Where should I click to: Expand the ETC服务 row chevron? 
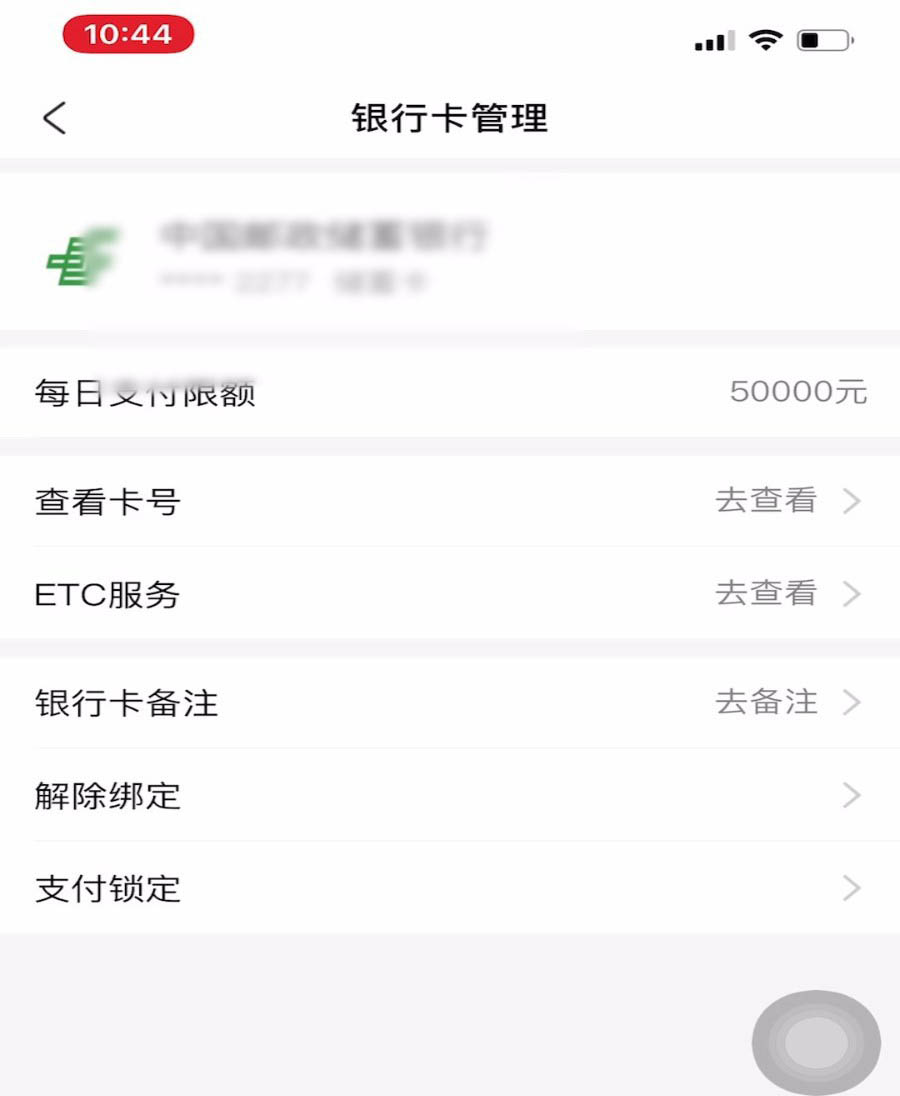[x=852, y=594]
